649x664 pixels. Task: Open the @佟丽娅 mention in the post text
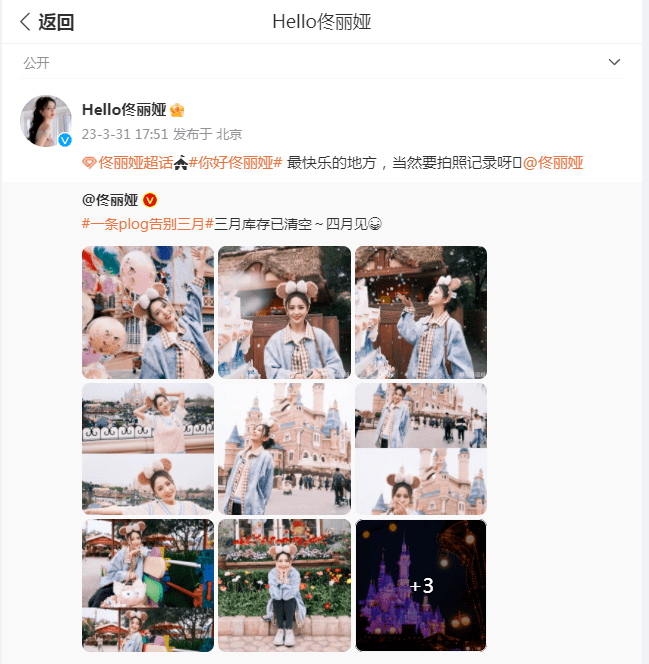click(x=553, y=162)
